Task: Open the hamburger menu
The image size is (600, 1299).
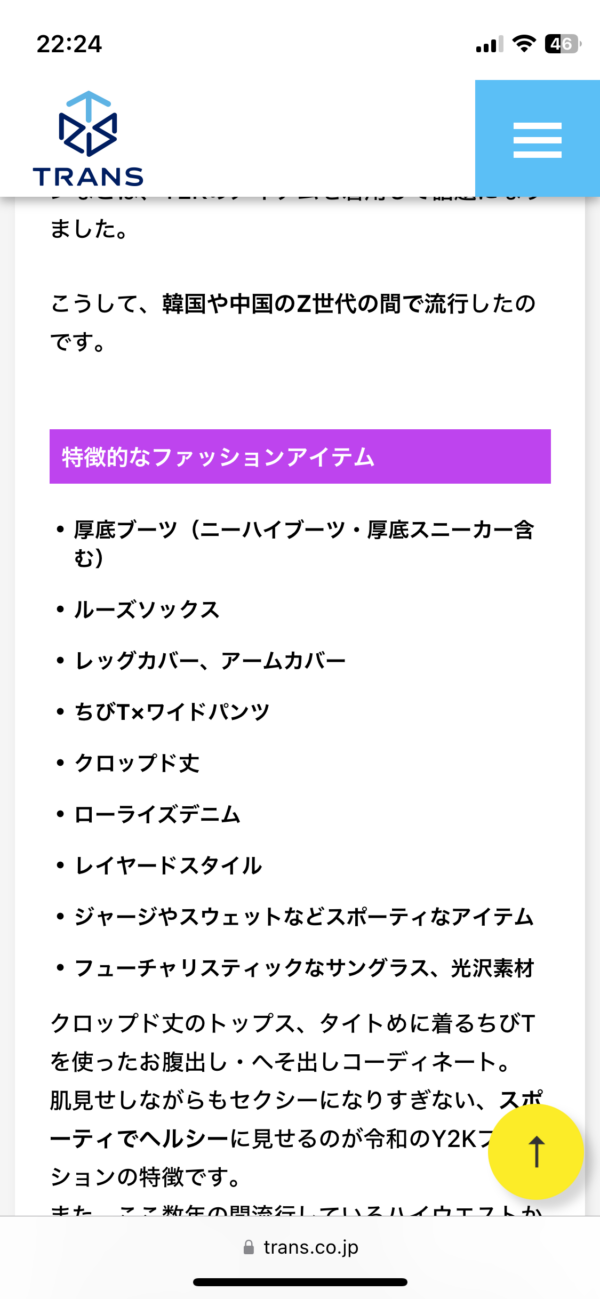Action: tap(537, 138)
